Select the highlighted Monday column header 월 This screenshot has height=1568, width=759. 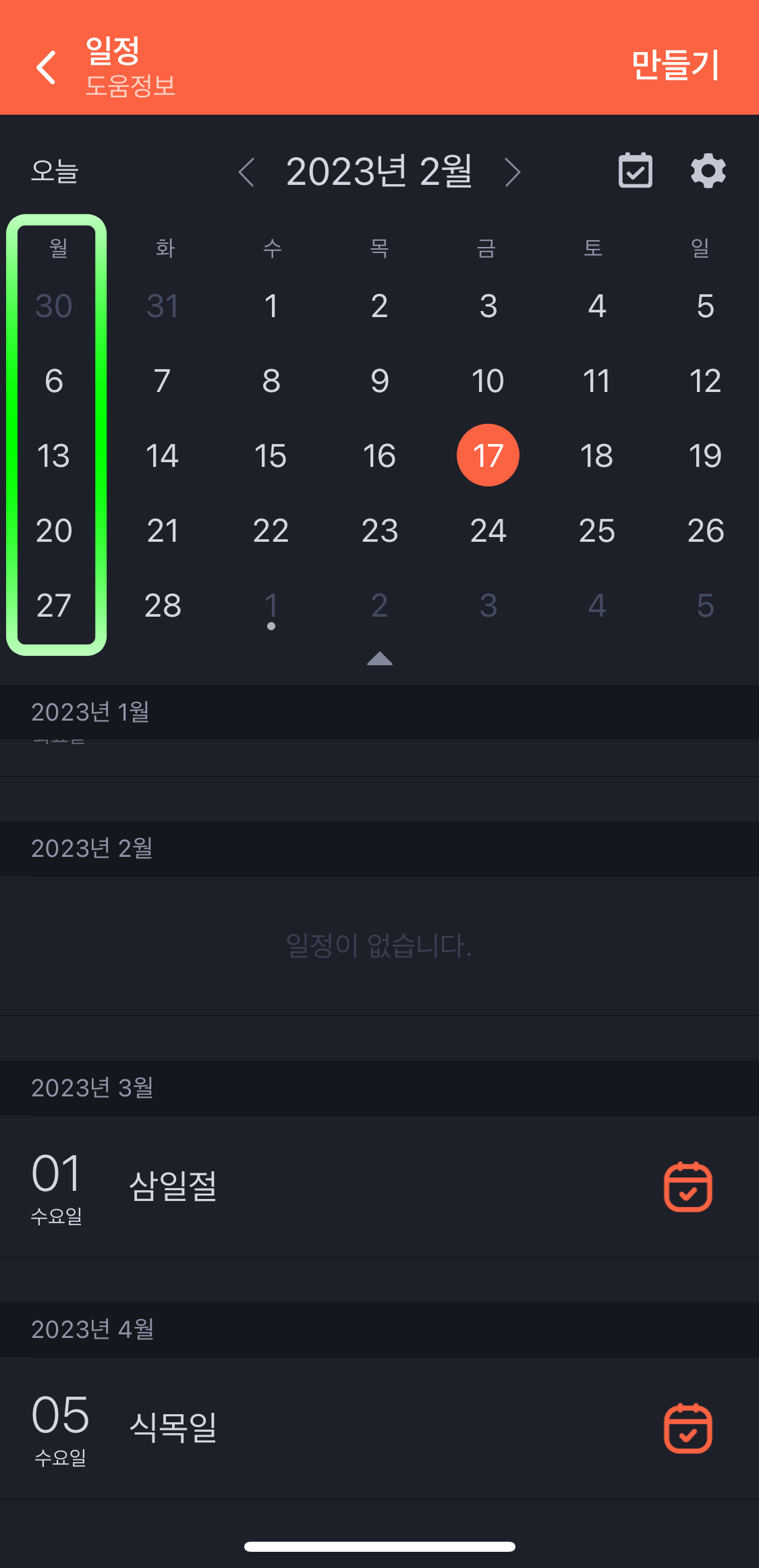[57, 248]
